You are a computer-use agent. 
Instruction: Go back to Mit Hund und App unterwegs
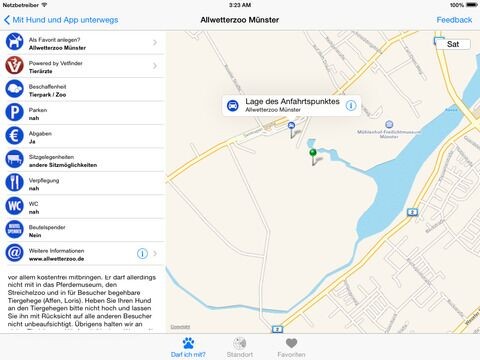(x=61, y=20)
